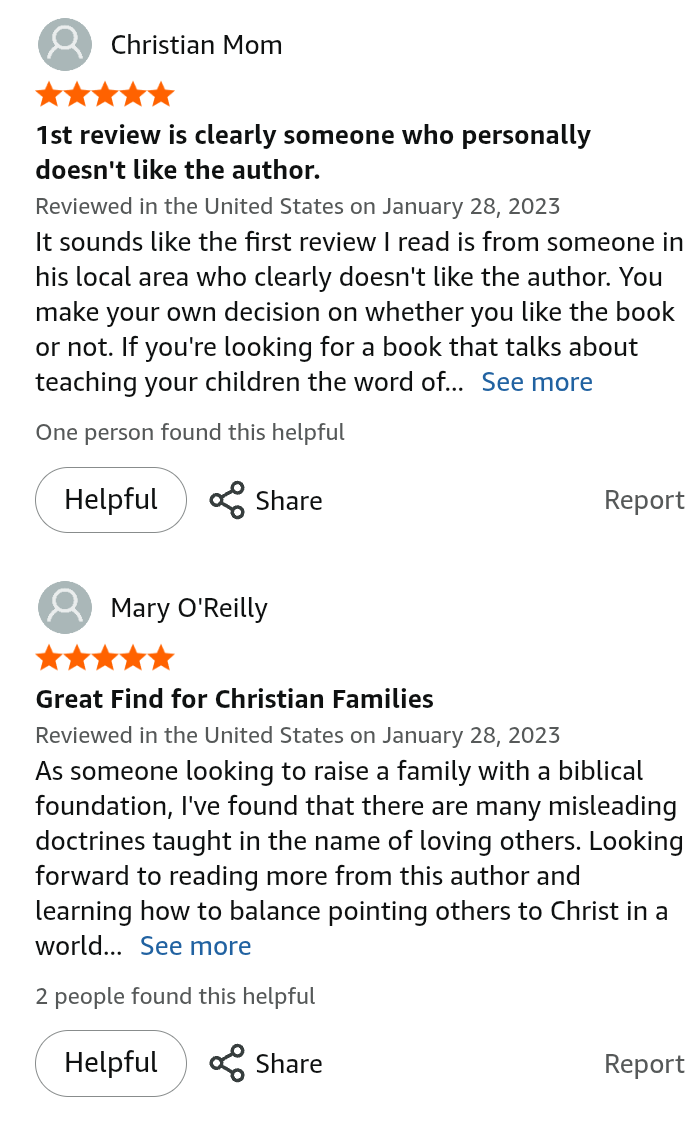Expand Mary O'Reilly's review with See more

coord(195,946)
